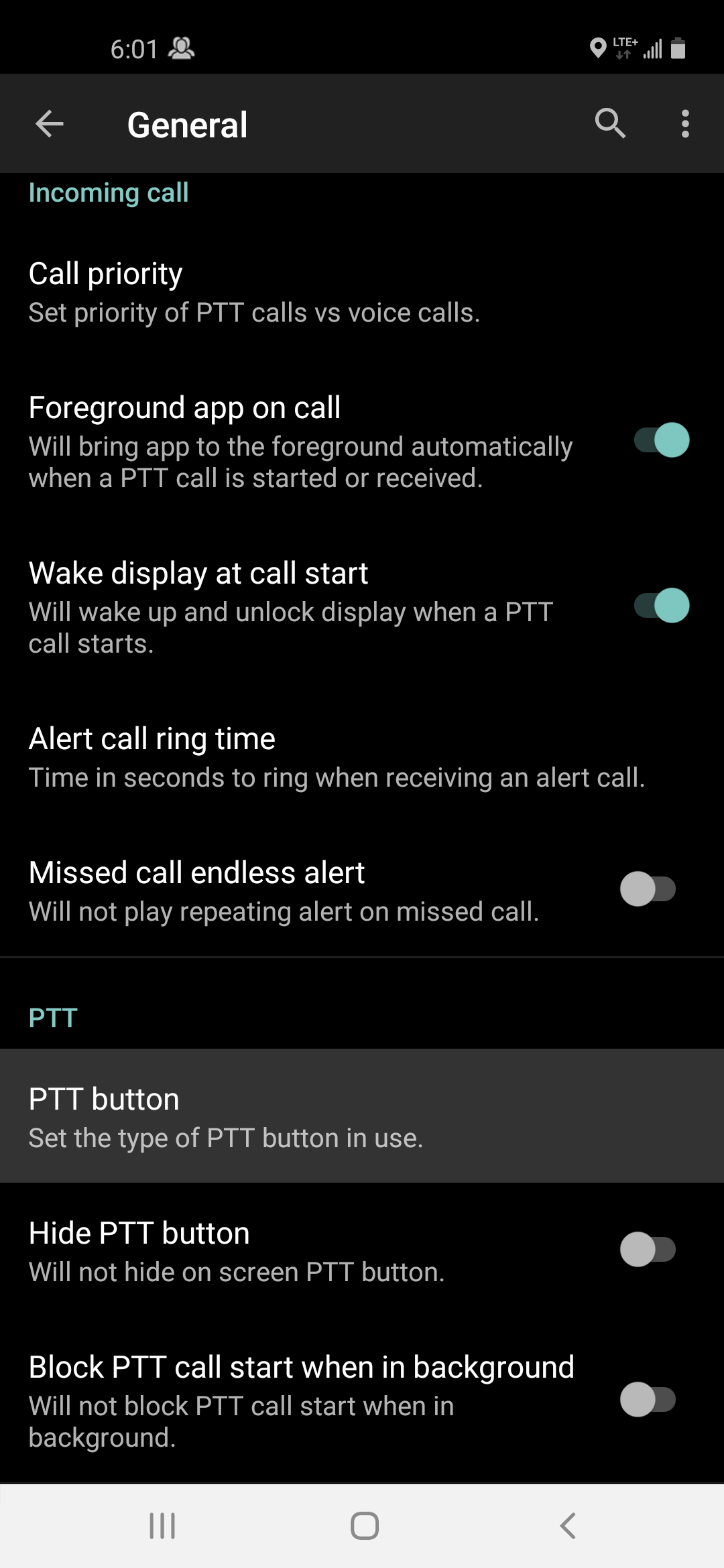Open recent apps from navigation bar
Screen dimensions: 724x1568
(162, 1526)
